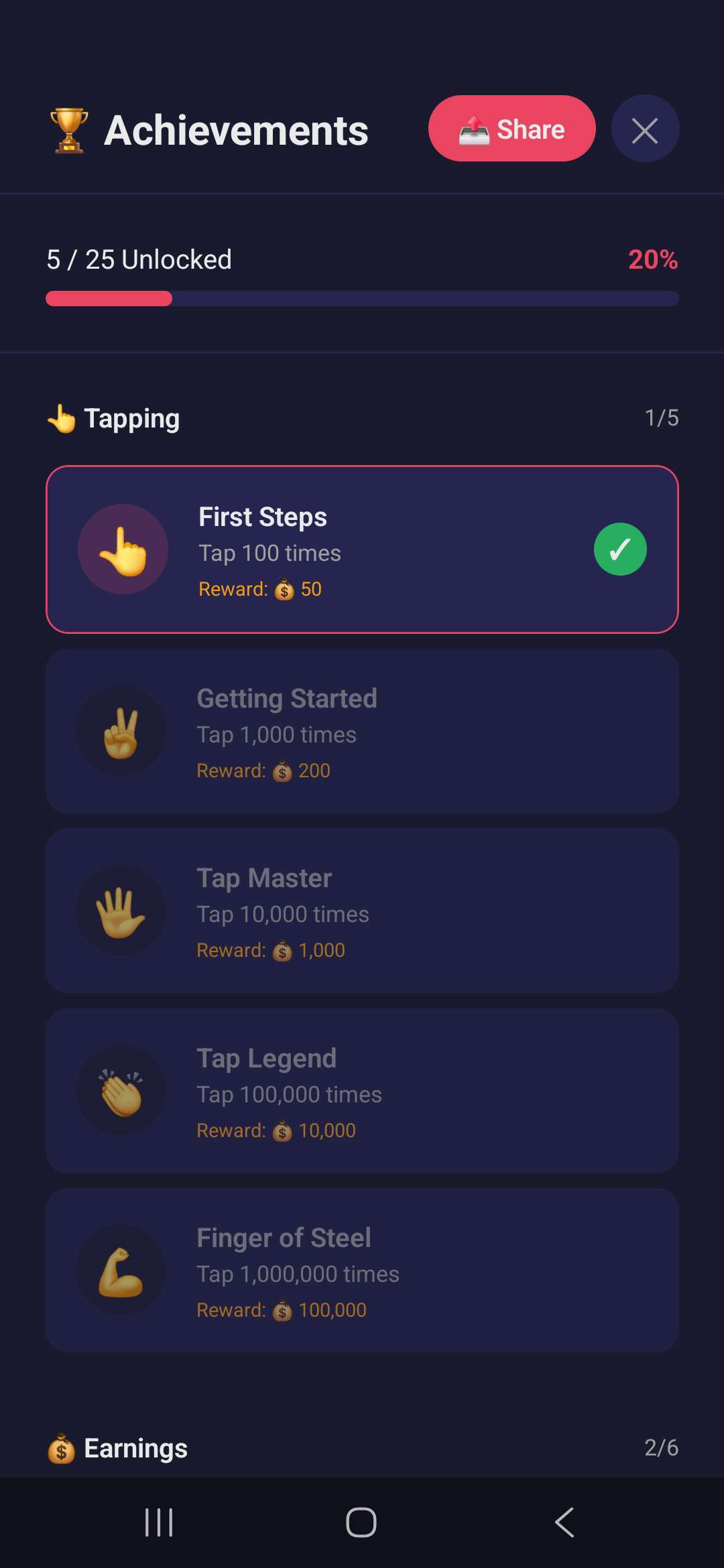Click the Share button
724x1568 pixels.
pyautogui.click(x=511, y=129)
